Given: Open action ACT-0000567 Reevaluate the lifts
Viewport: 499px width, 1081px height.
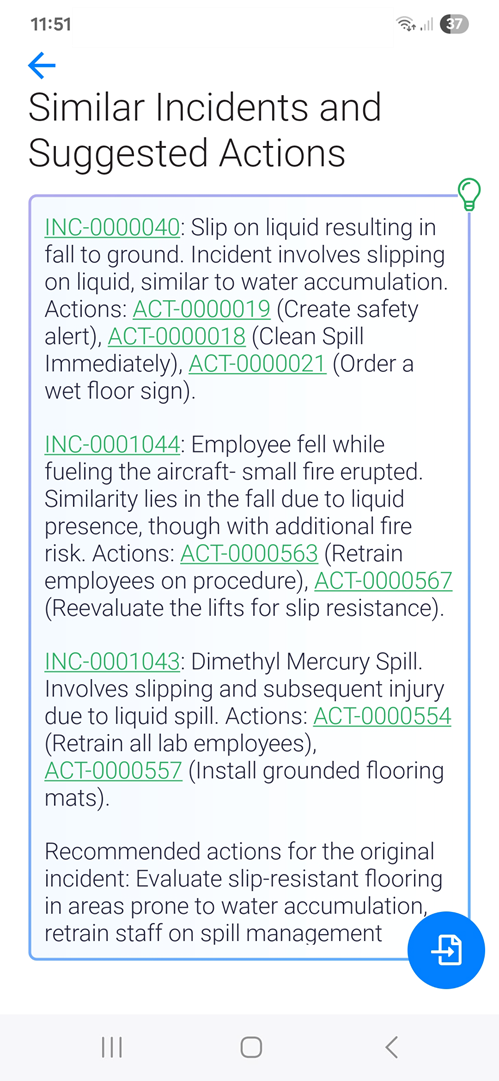Looking at the screenshot, I should click(x=383, y=582).
